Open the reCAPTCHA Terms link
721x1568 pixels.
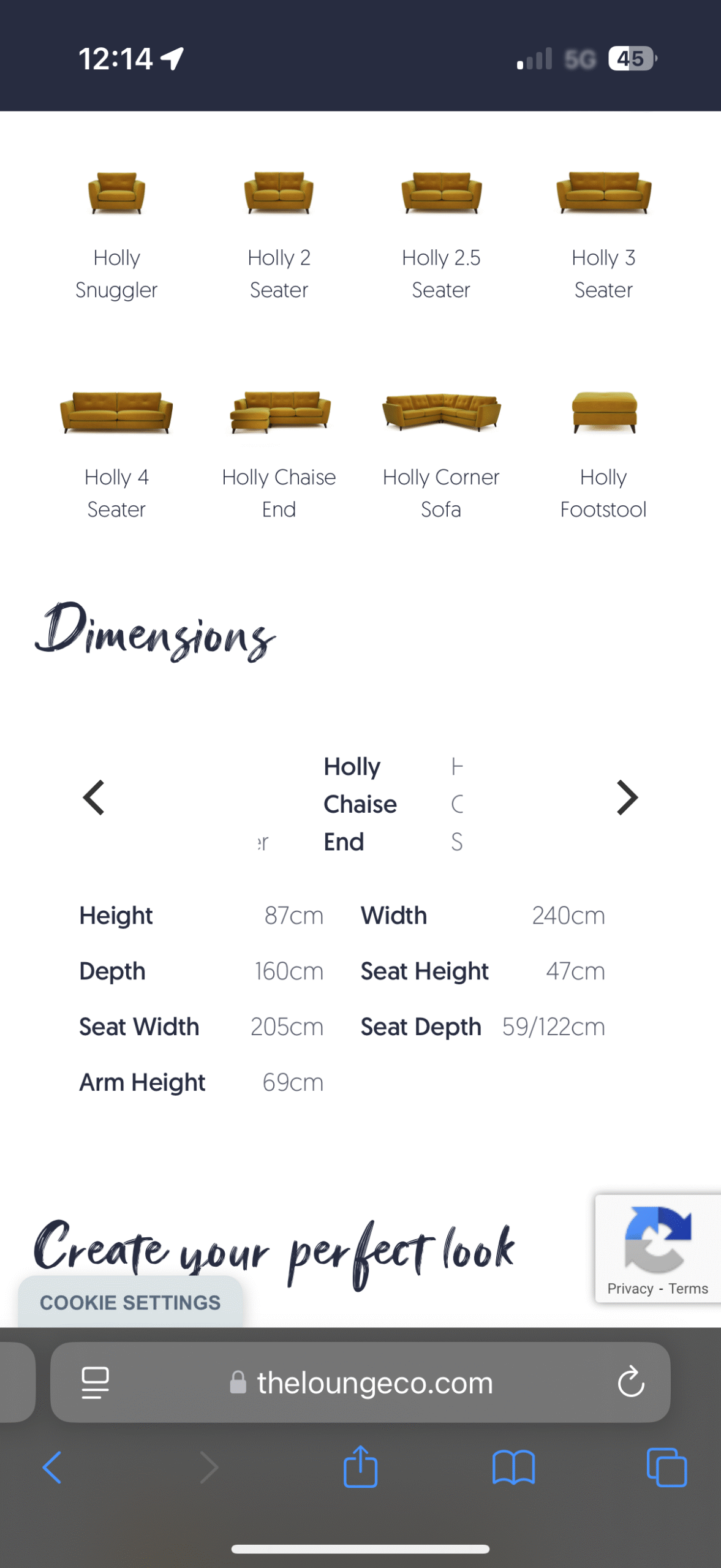click(688, 1289)
